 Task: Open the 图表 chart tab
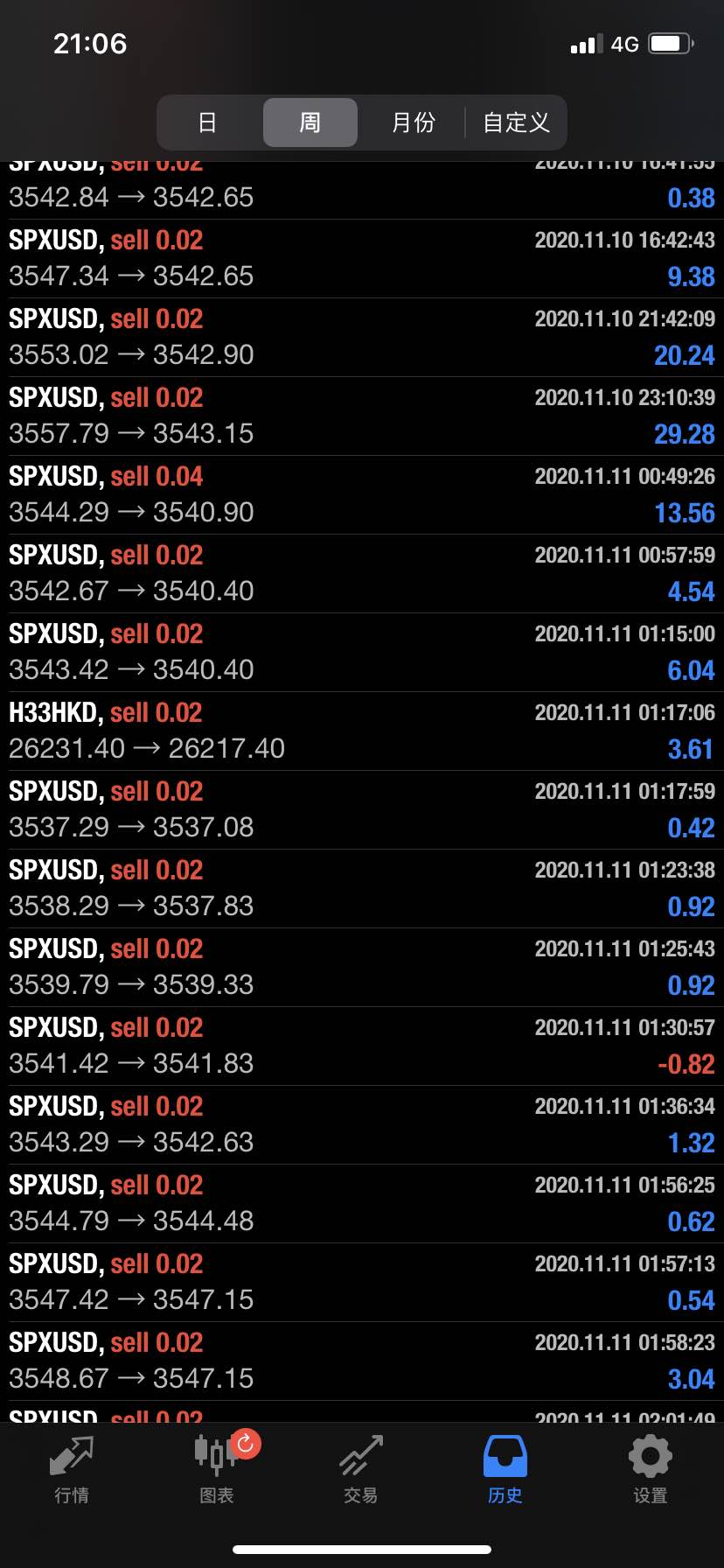click(217, 1470)
